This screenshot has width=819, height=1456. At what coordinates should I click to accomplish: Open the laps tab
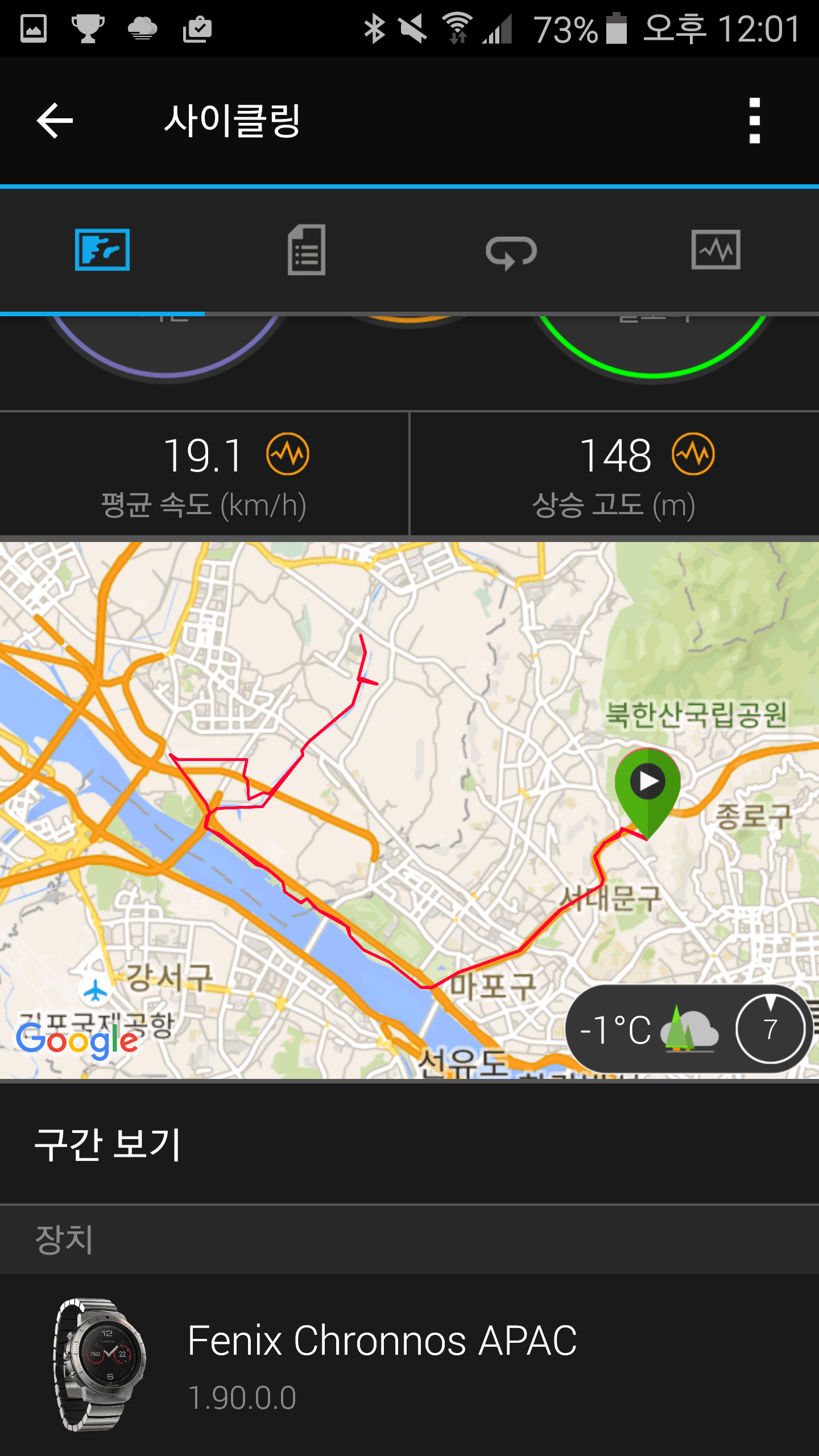point(511,251)
